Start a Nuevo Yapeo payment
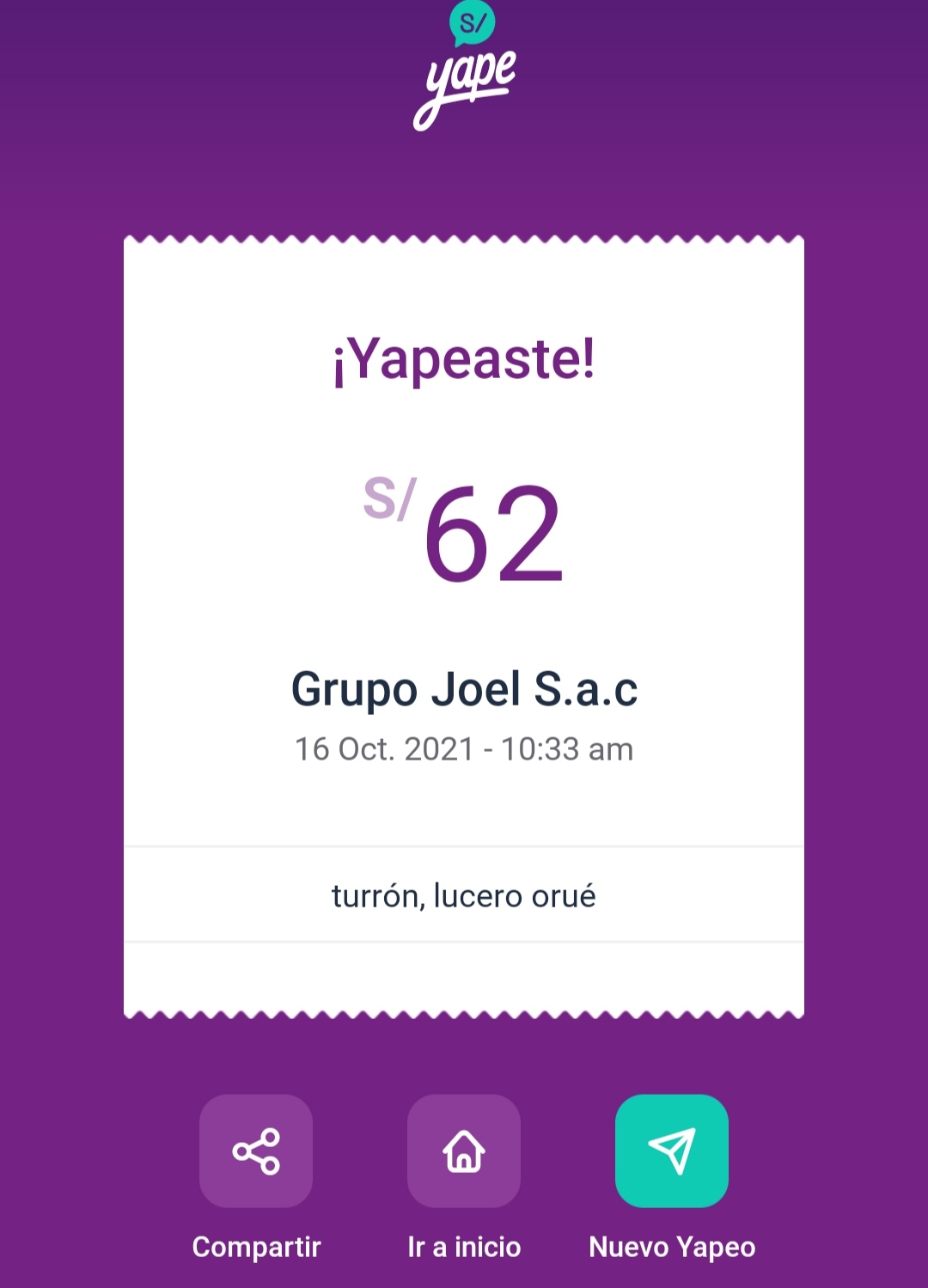This screenshot has height=1288, width=928. [x=672, y=1151]
